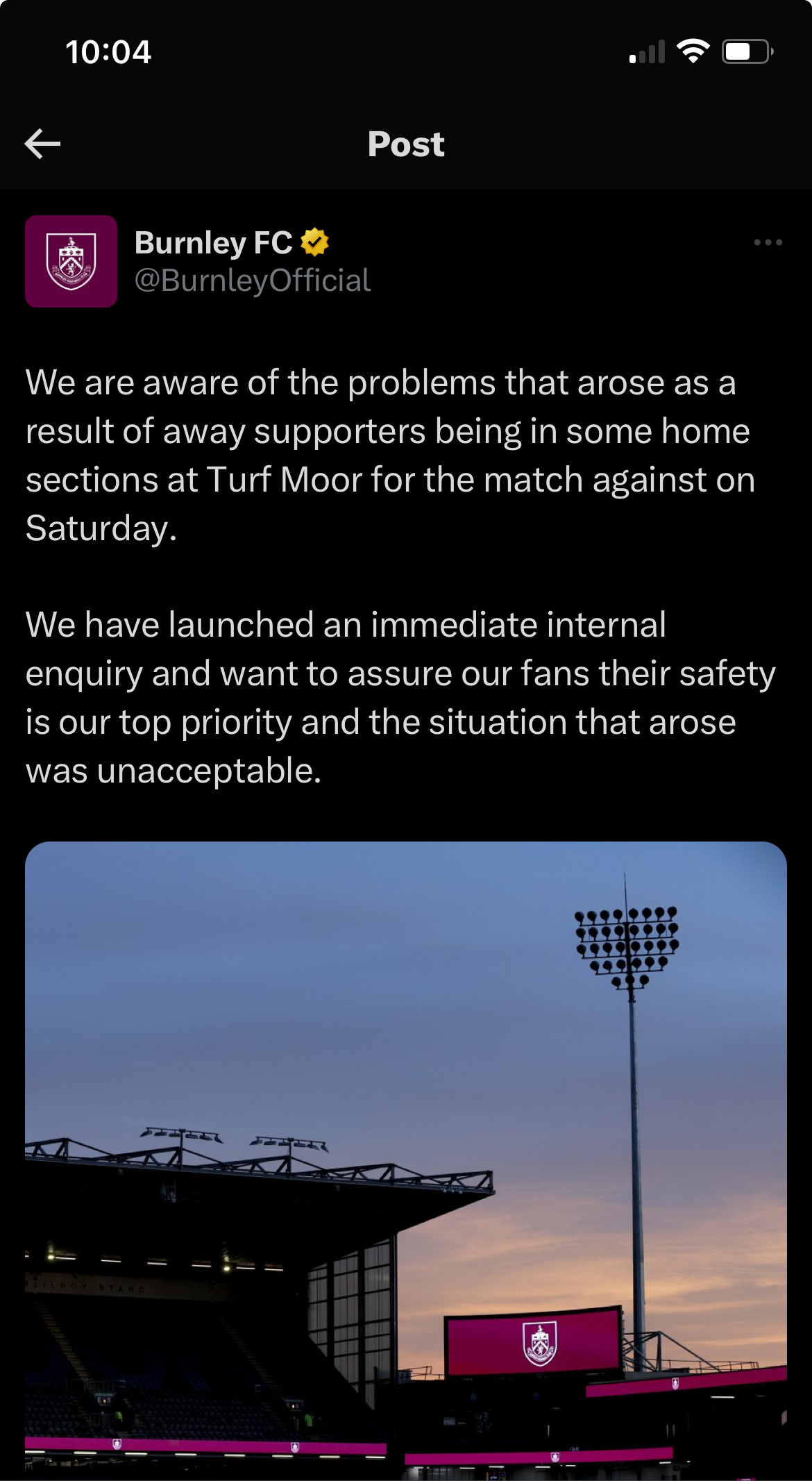812x1481 pixels.
Task: Go back using the arrow icon
Action: coord(42,144)
